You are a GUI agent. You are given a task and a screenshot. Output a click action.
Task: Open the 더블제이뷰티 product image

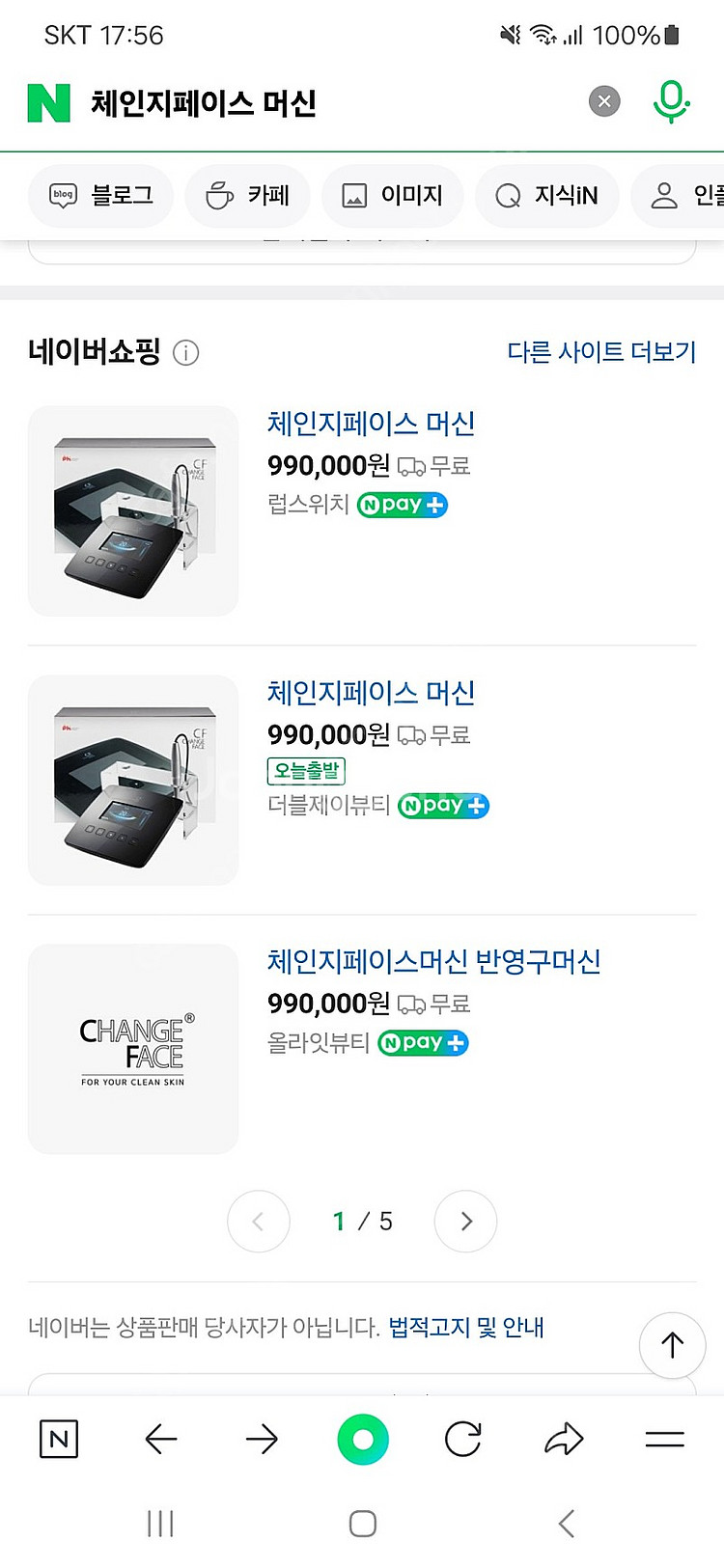click(x=133, y=780)
